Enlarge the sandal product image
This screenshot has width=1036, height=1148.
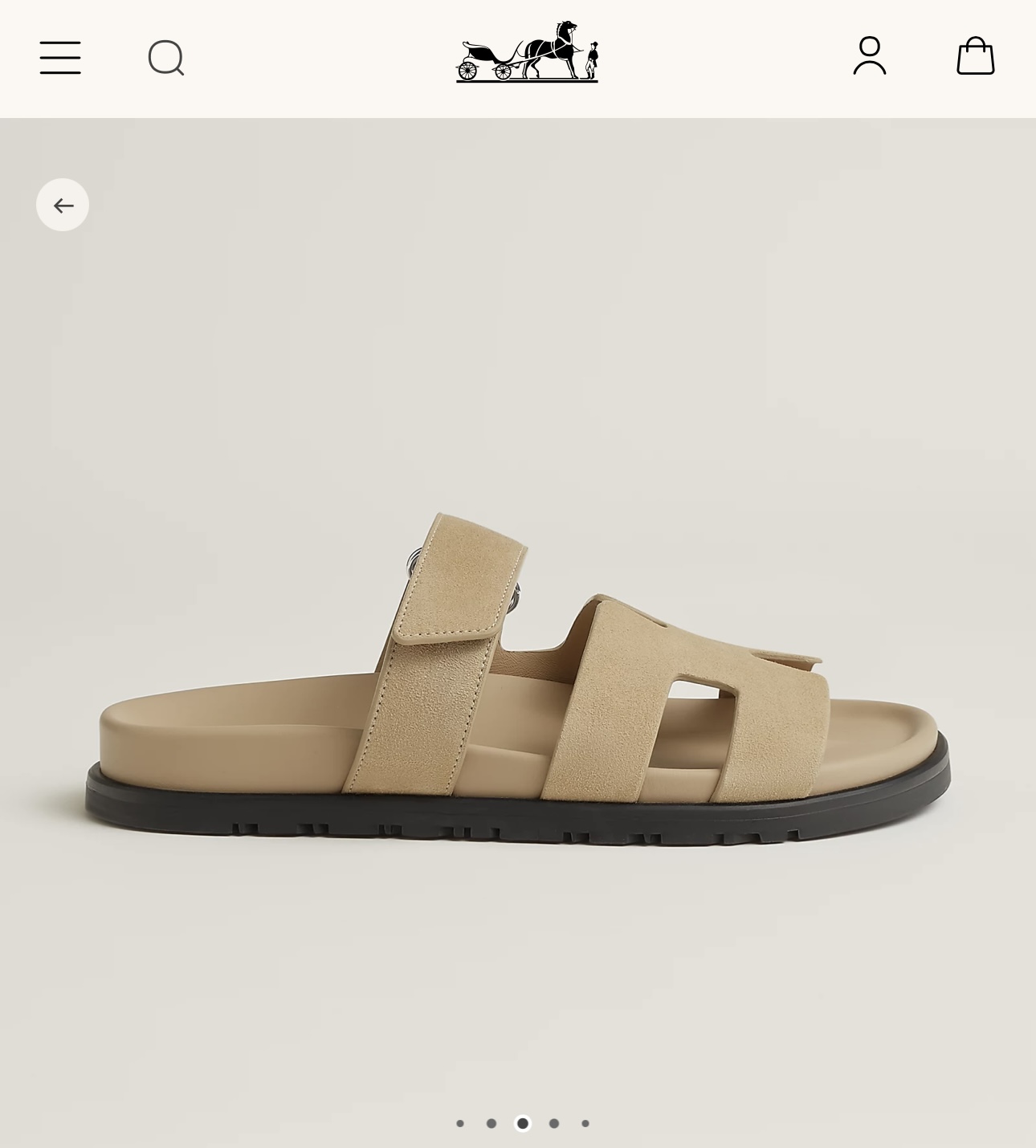(x=518, y=678)
